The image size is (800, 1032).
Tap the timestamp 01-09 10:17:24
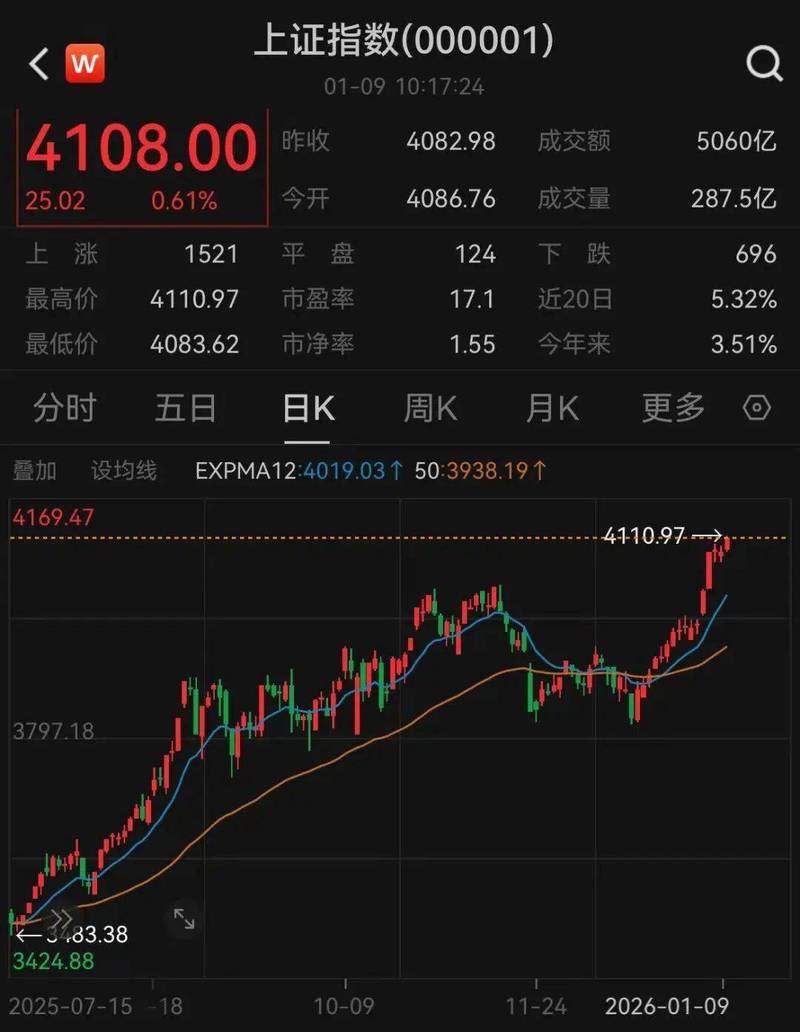pos(400,87)
